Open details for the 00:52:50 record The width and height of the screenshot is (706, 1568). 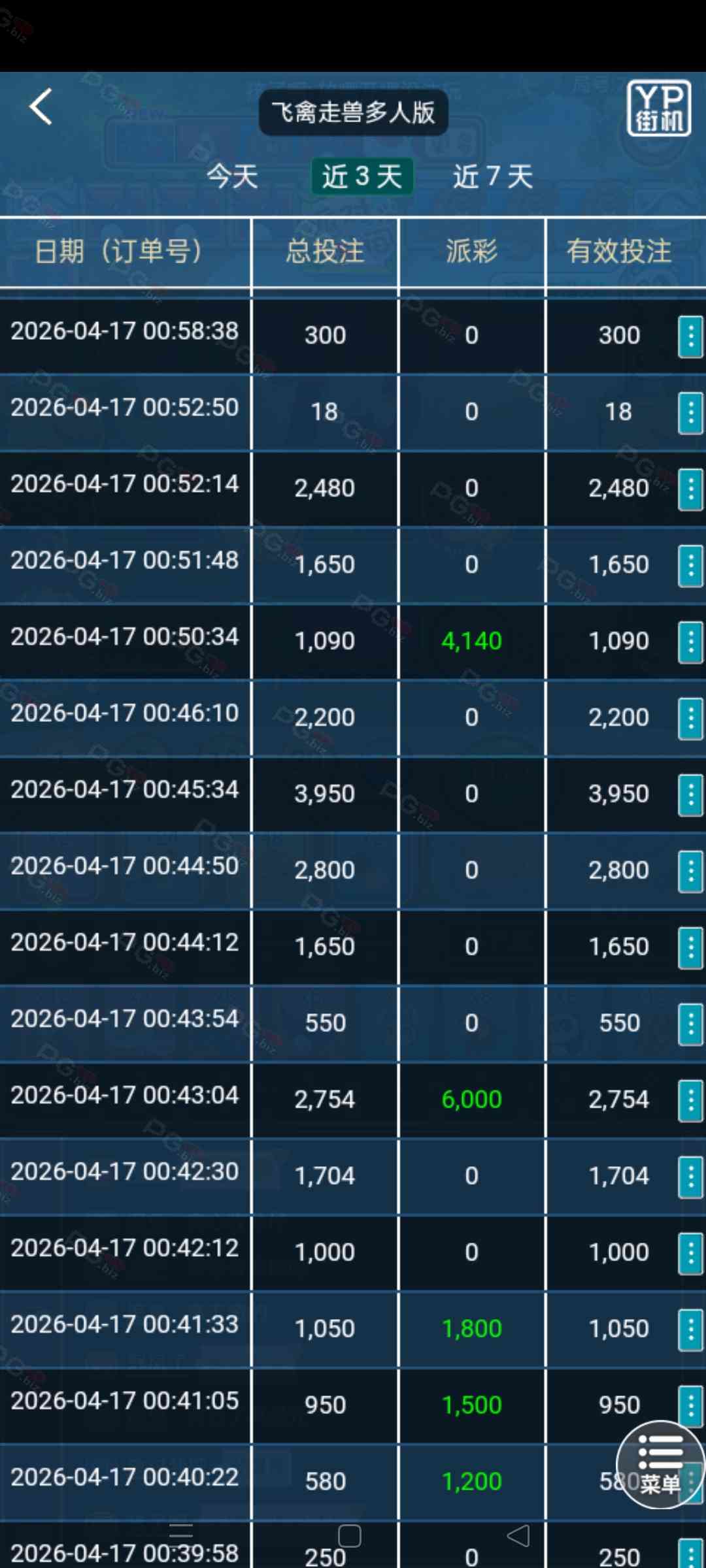(690, 413)
